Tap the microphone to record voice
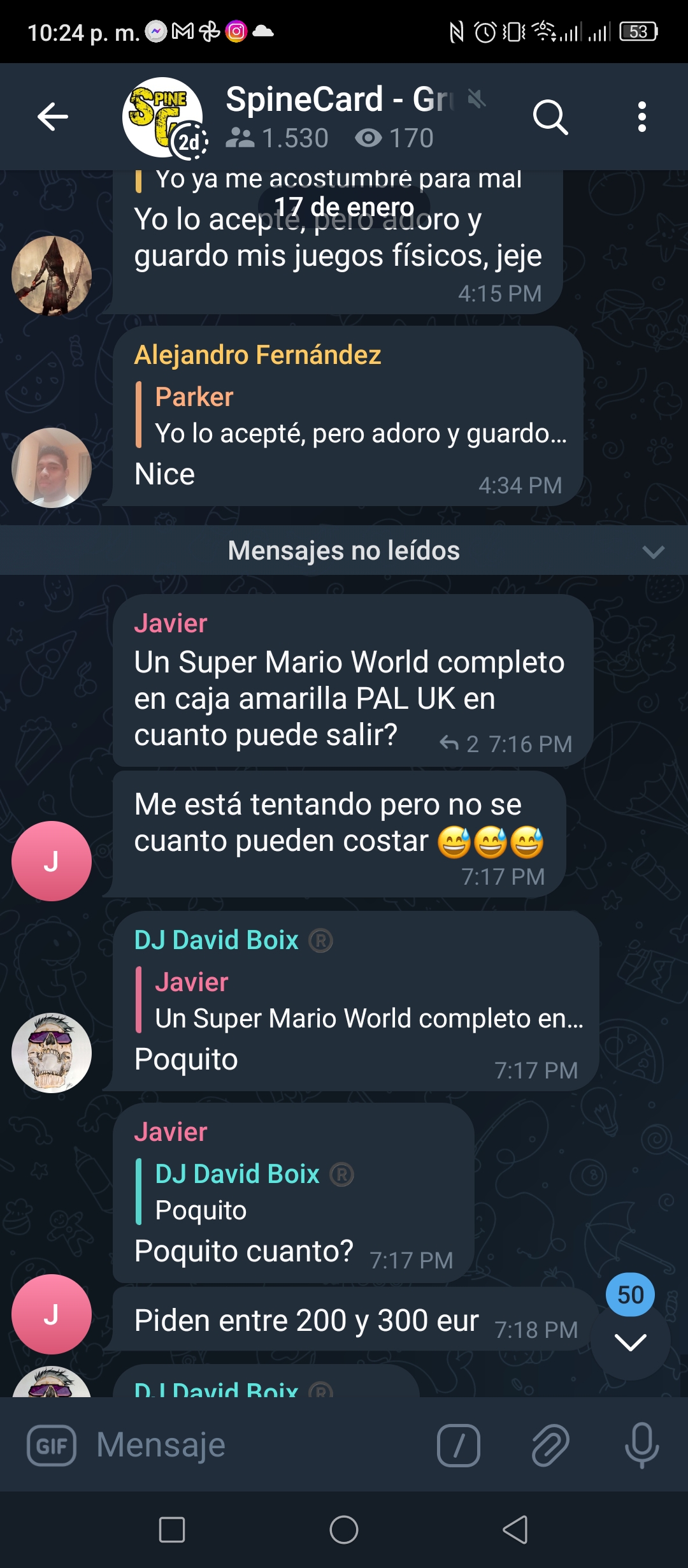Viewport: 688px width, 1568px height. tap(641, 1445)
